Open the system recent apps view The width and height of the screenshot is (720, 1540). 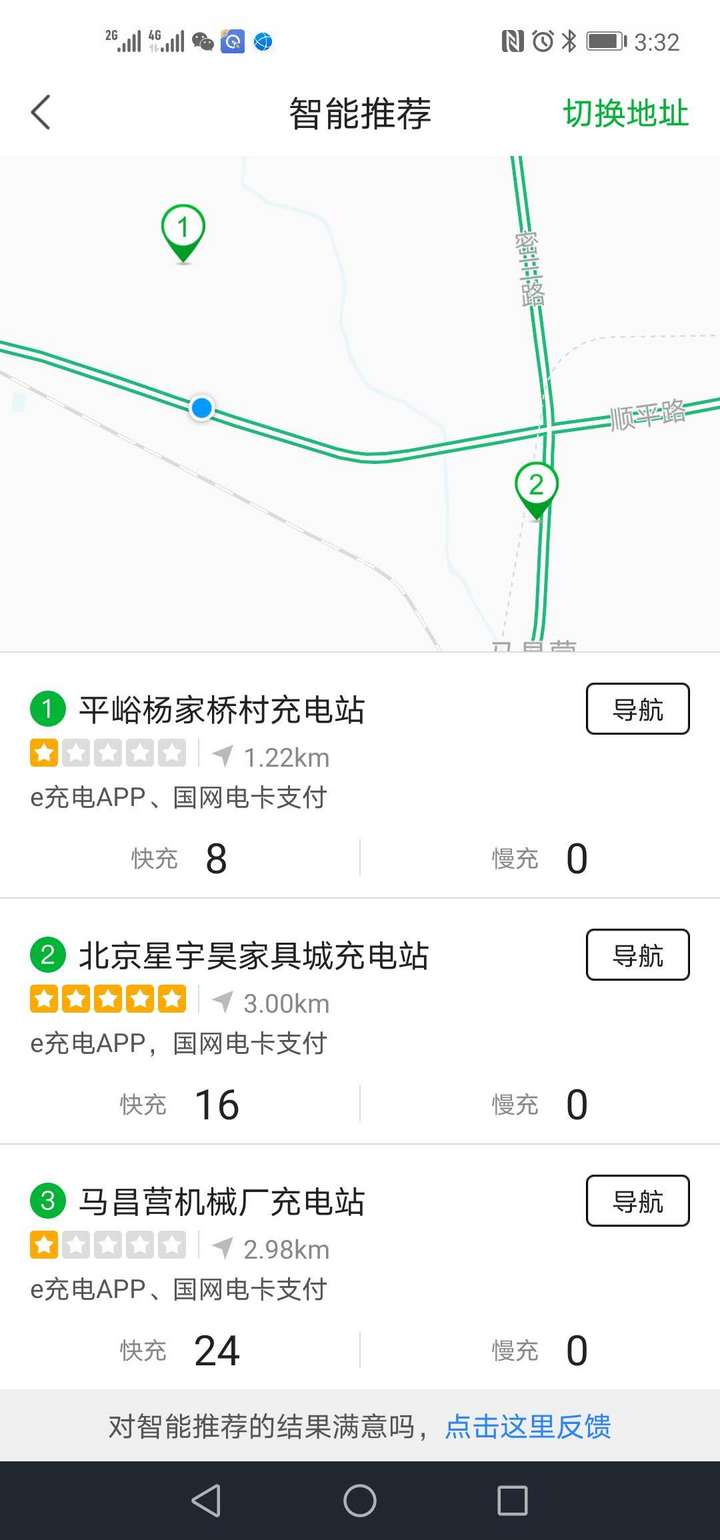(x=512, y=1500)
